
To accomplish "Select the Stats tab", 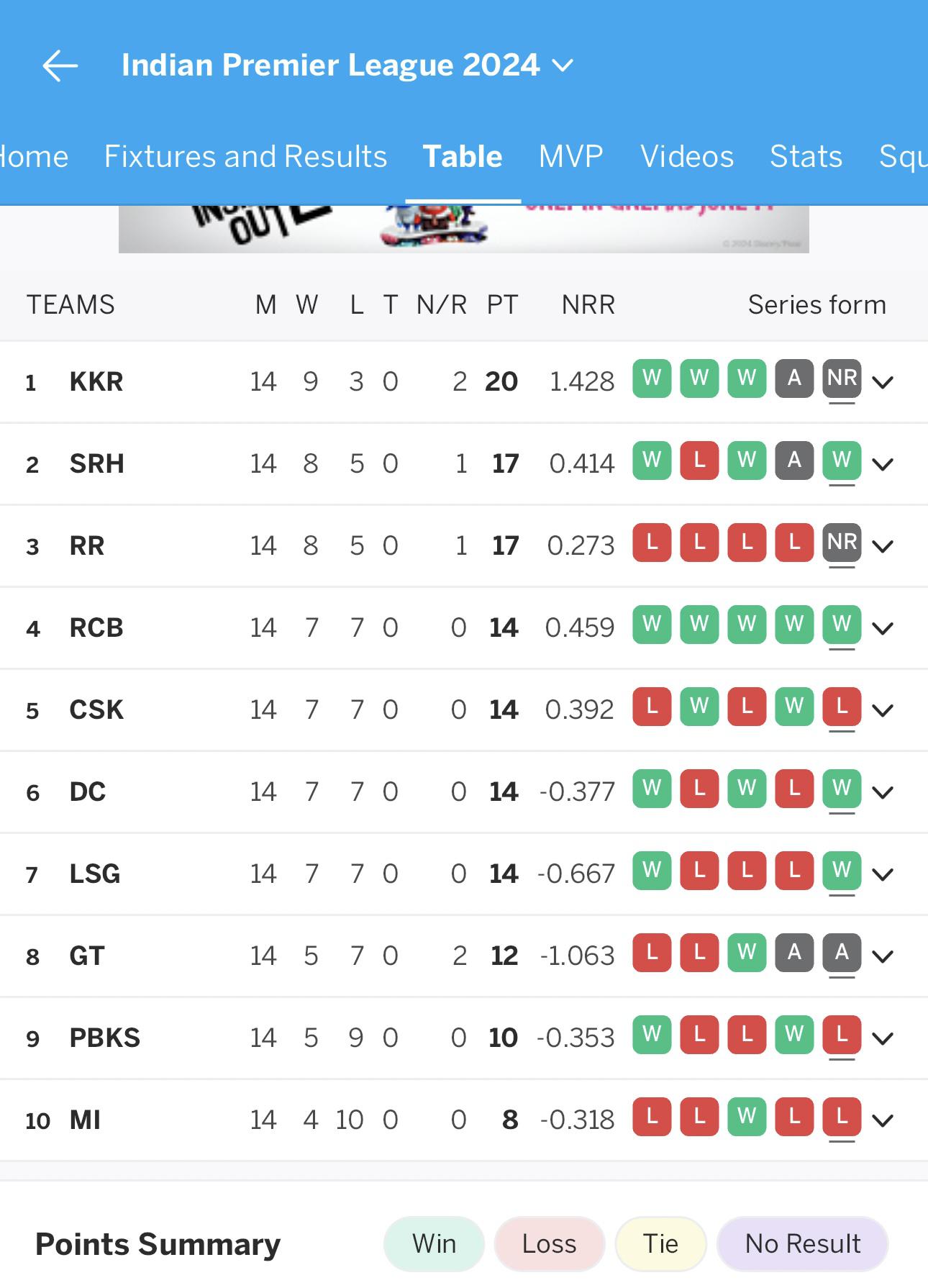I will point(806,156).
